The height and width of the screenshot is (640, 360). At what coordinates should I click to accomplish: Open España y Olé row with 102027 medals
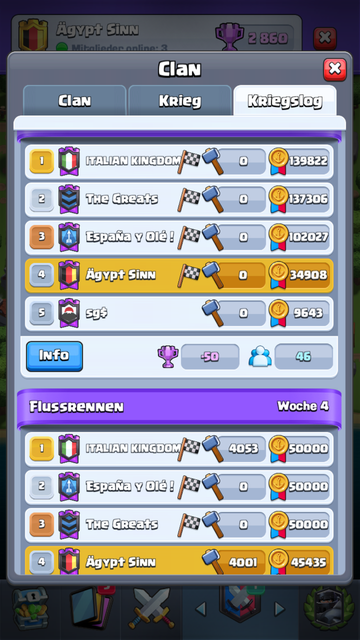[x=179, y=237]
